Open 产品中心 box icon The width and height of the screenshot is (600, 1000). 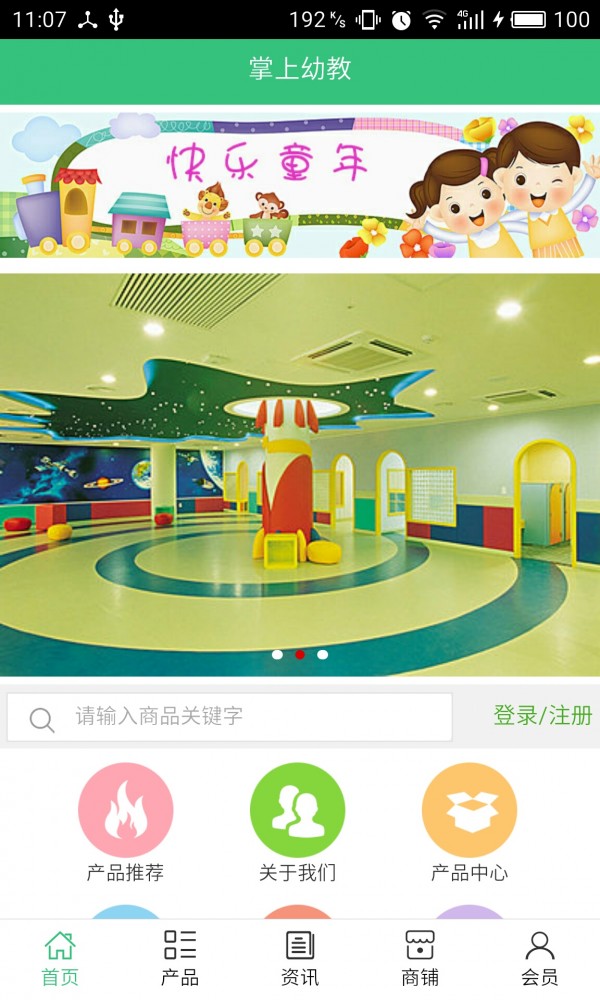tap(469, 811)
